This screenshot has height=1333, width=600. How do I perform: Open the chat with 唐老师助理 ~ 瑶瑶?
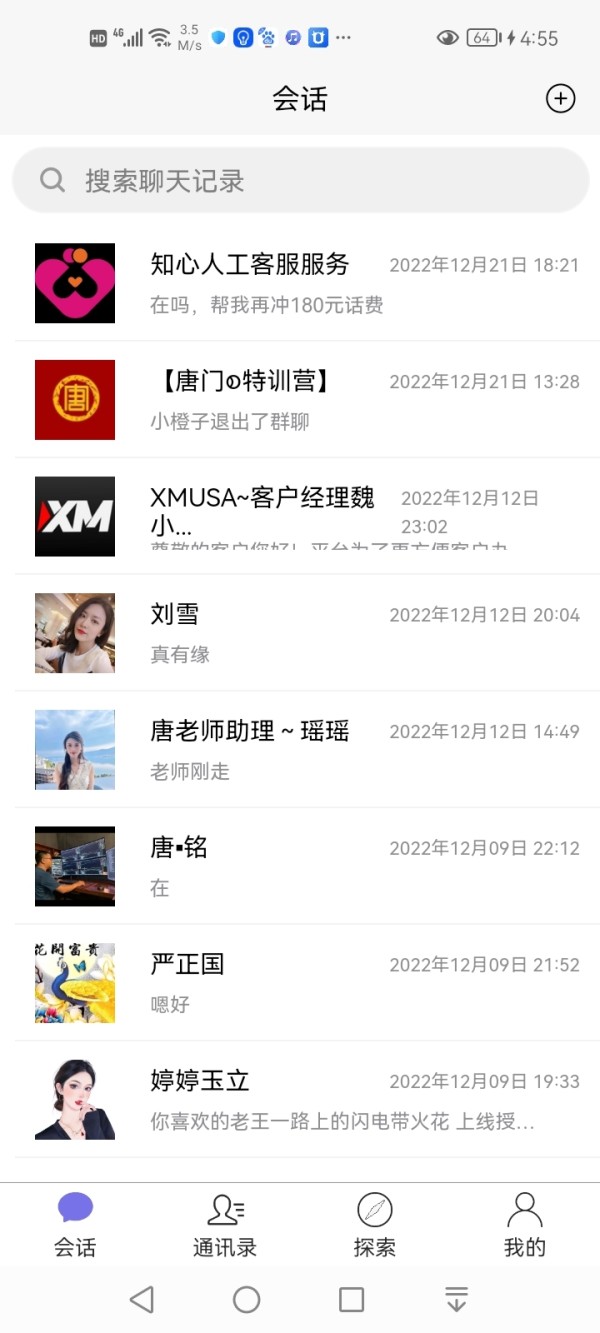300,750
